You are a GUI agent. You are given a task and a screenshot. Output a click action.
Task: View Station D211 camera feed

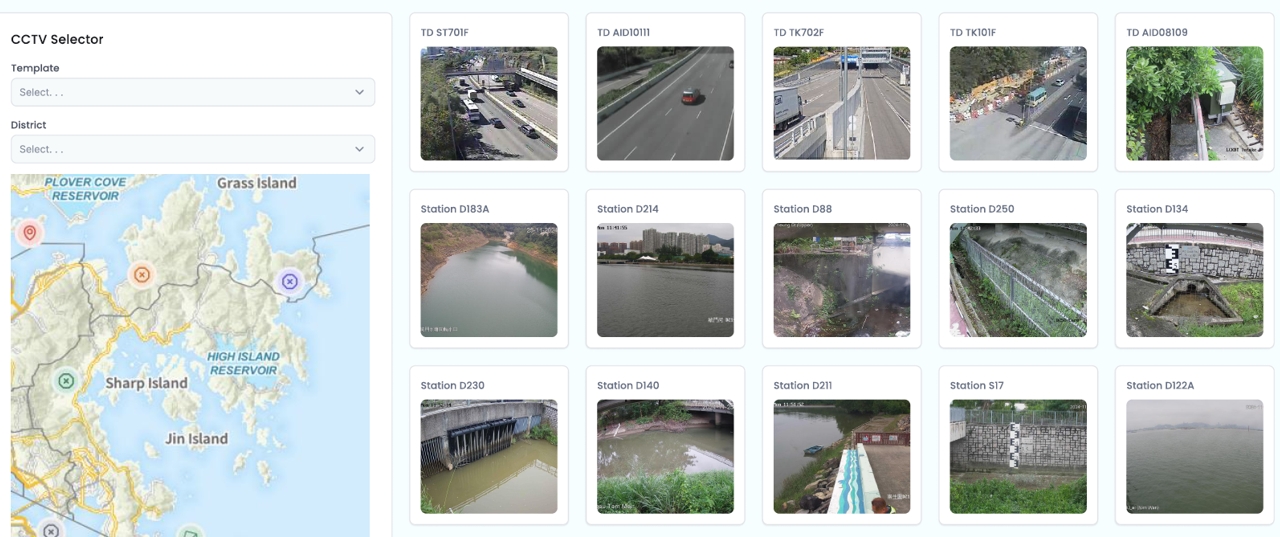point(841,456)
